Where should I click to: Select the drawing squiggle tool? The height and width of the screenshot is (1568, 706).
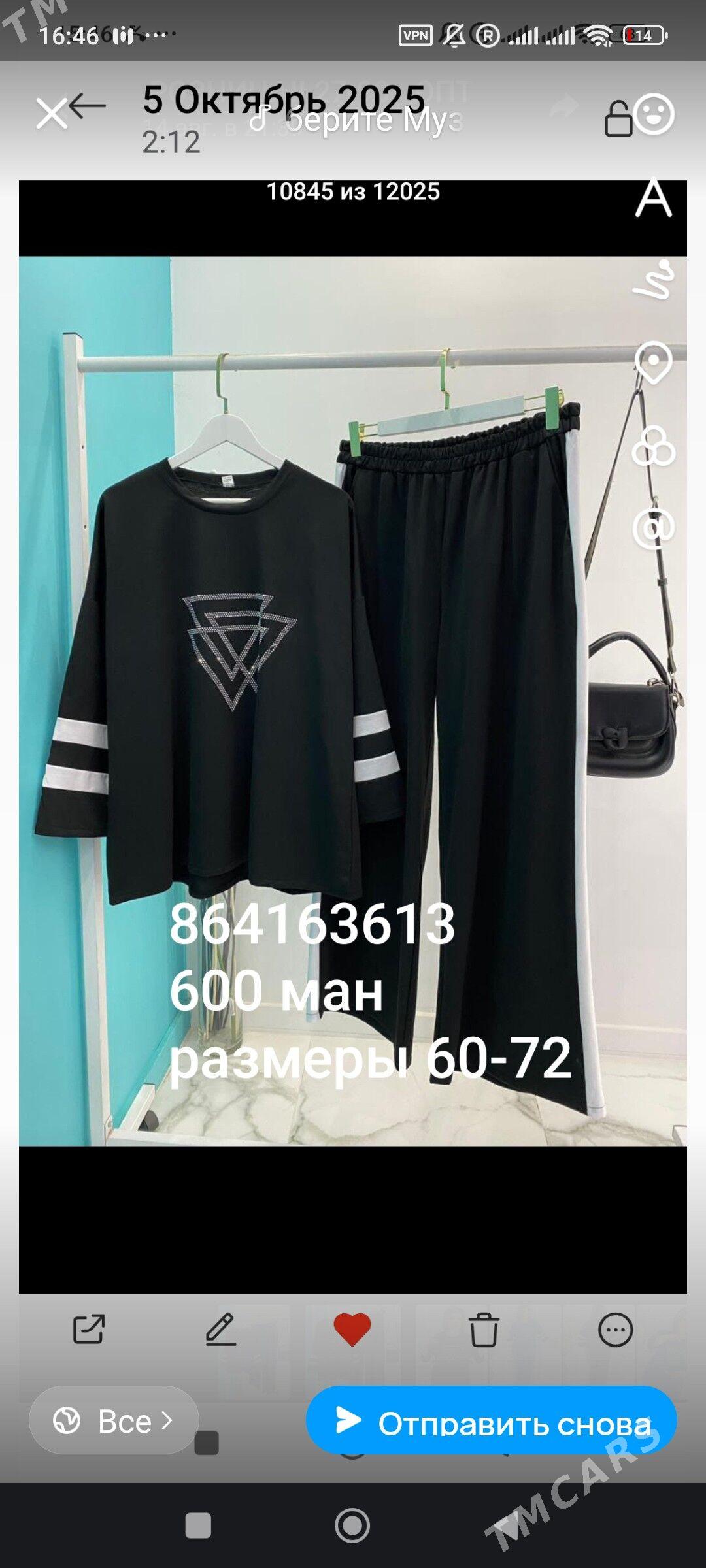pyautogui.click(x=653, y=280)
